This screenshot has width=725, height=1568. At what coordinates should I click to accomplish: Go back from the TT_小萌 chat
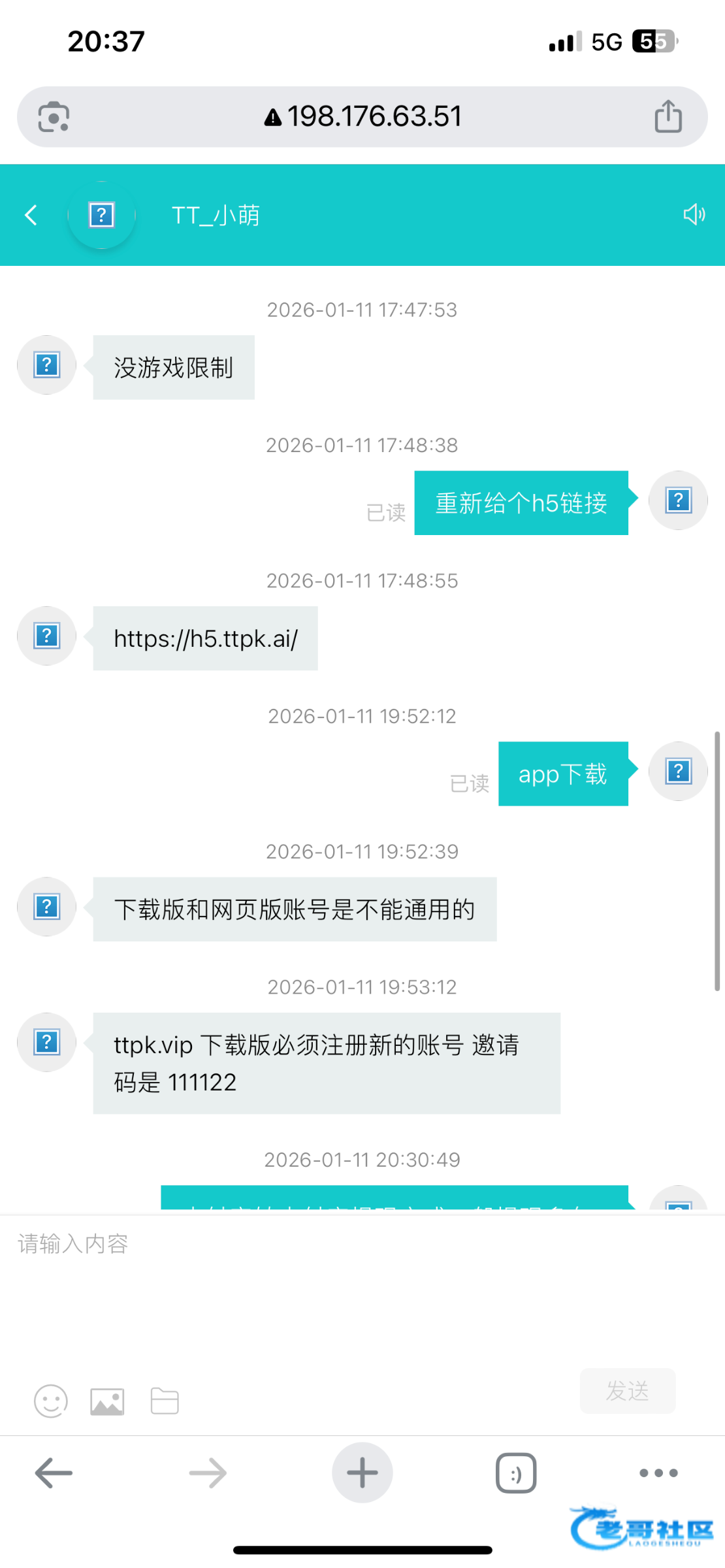[x=31, y=215]
